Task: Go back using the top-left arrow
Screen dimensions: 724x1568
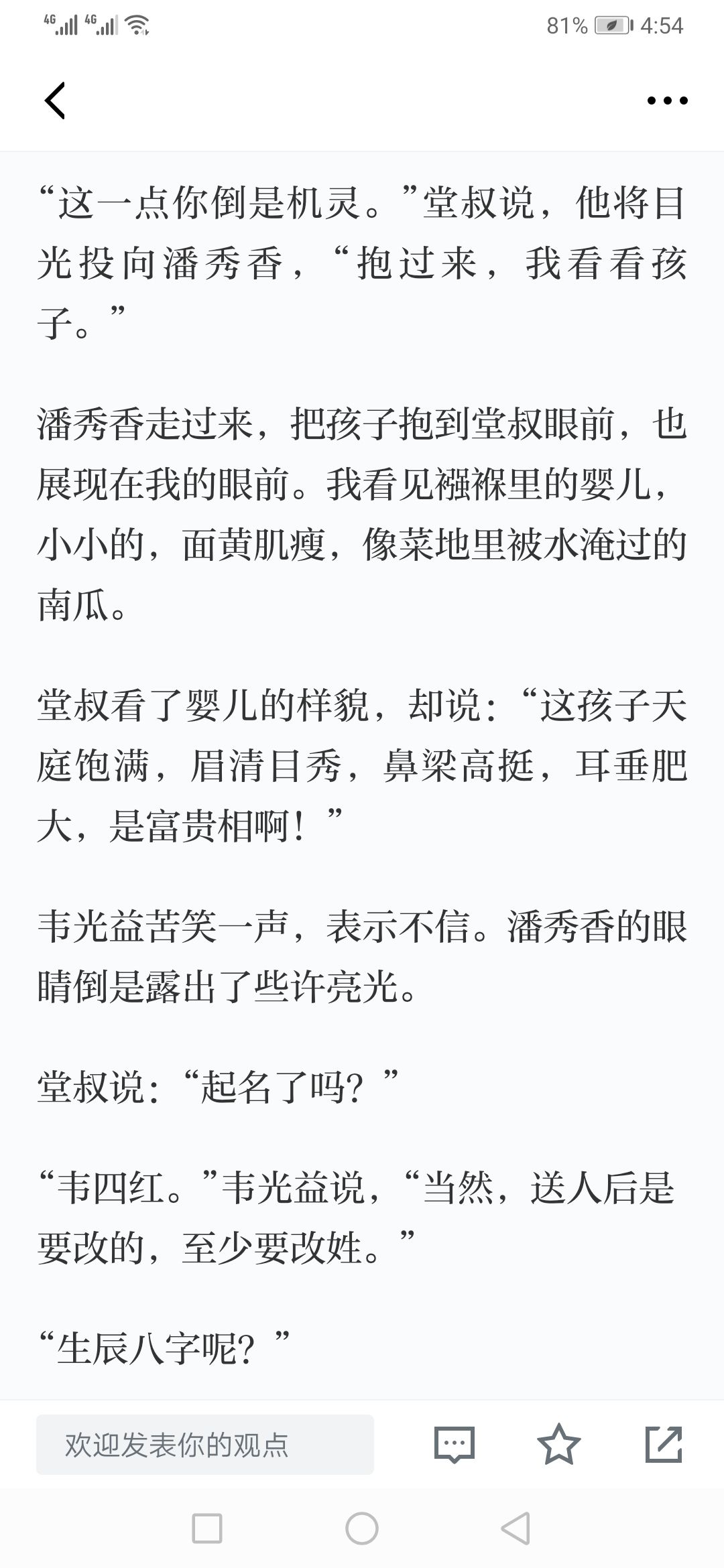Action: pyautogui.click(x=55, y=101)
